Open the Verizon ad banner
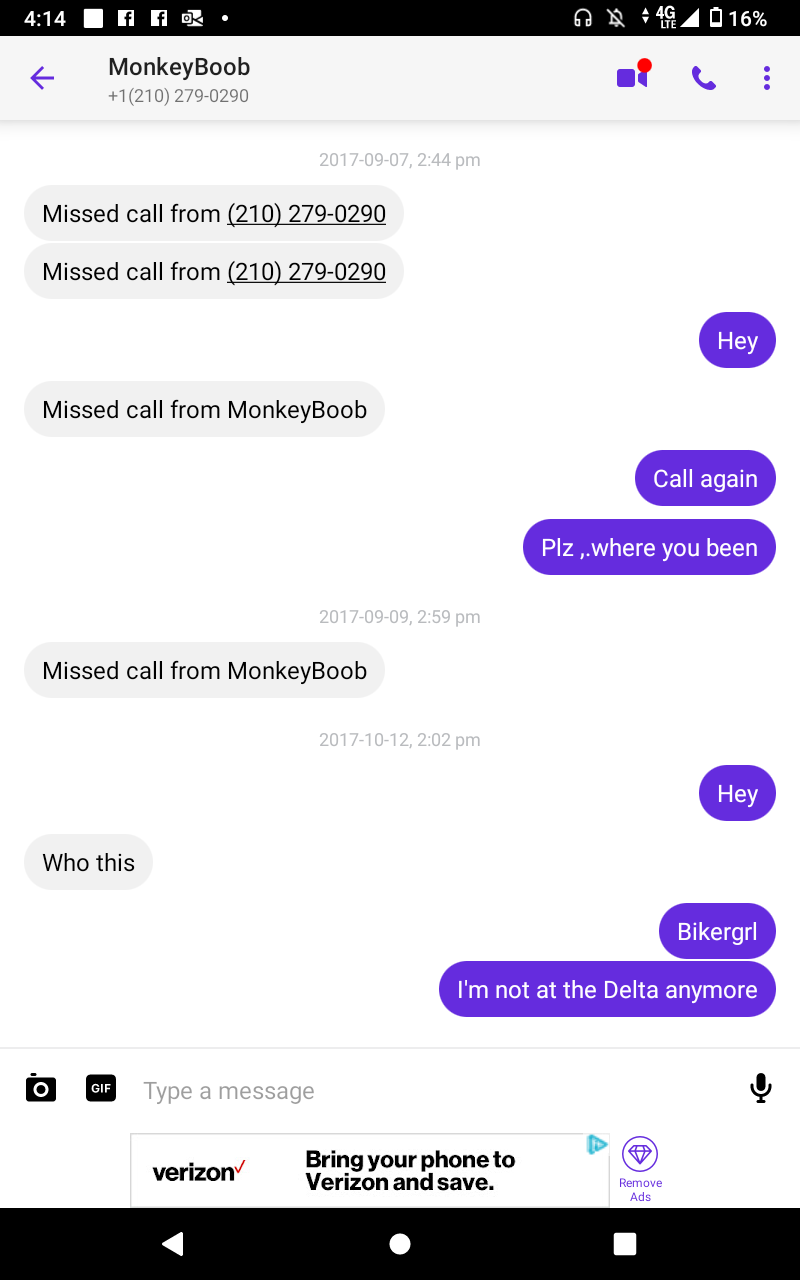Viewport: 800px width, 1280px height. [x=370, y=1170]
